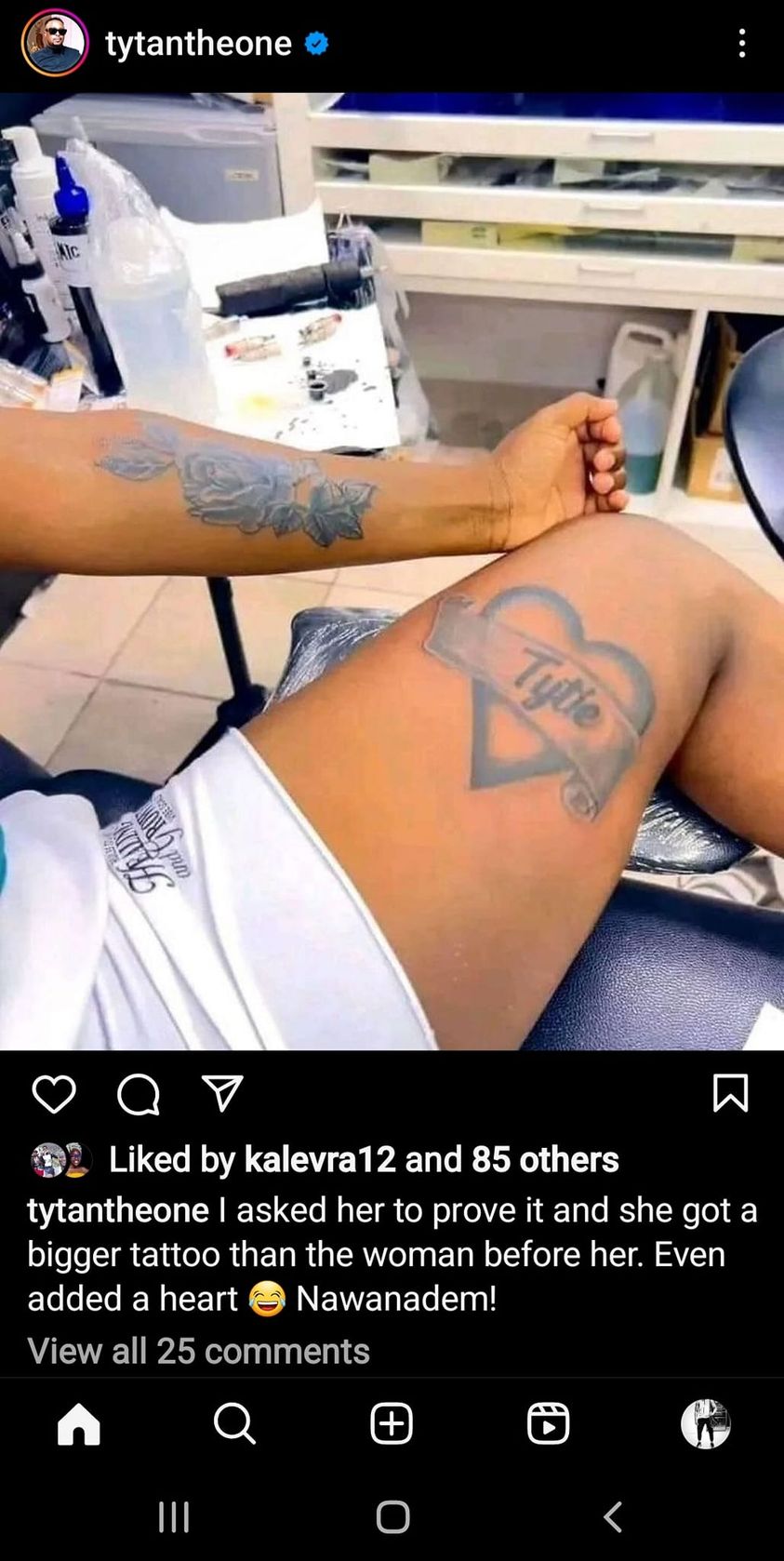Open my profile tab avatar
The height and width of the screenshot is (1561, 784).
coord(705,1423)
